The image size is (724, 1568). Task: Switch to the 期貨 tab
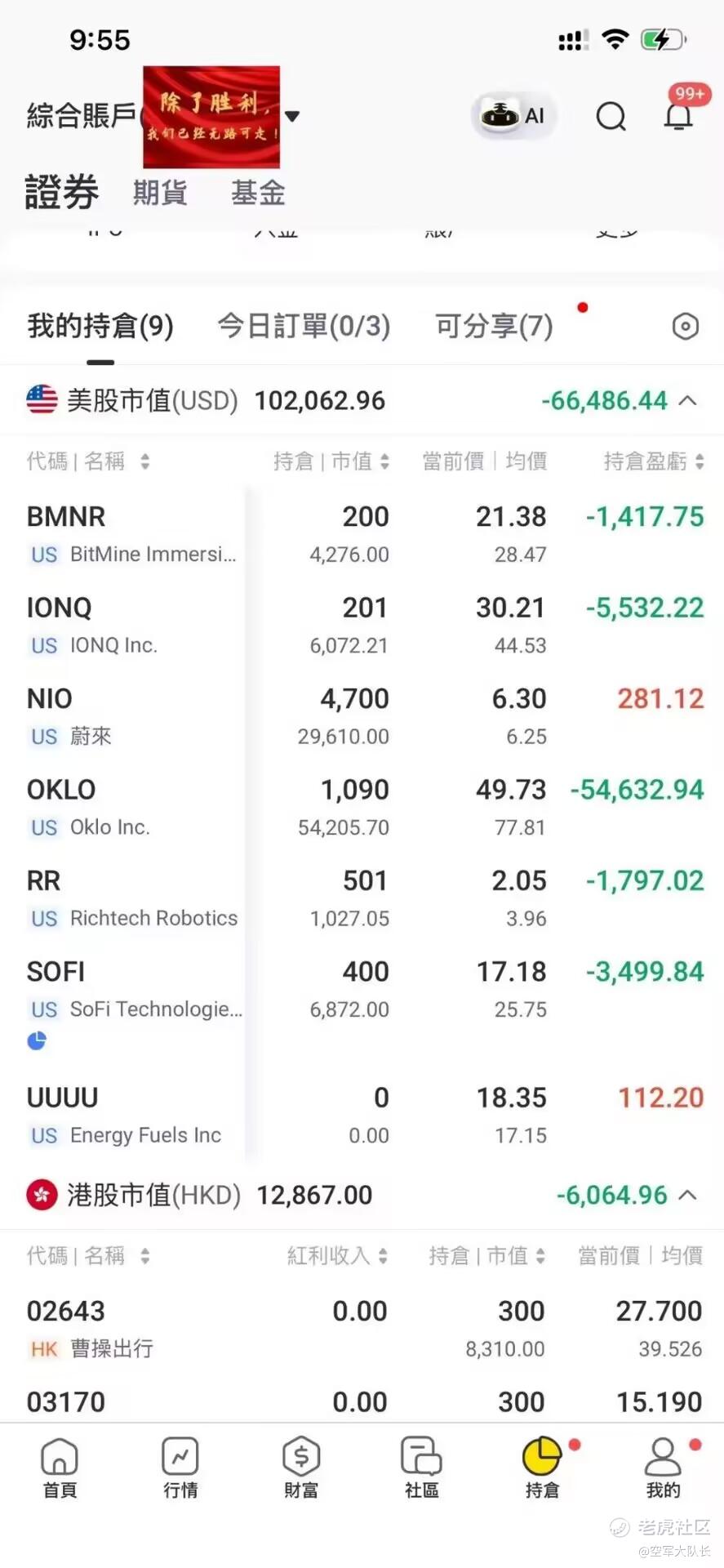160,194
